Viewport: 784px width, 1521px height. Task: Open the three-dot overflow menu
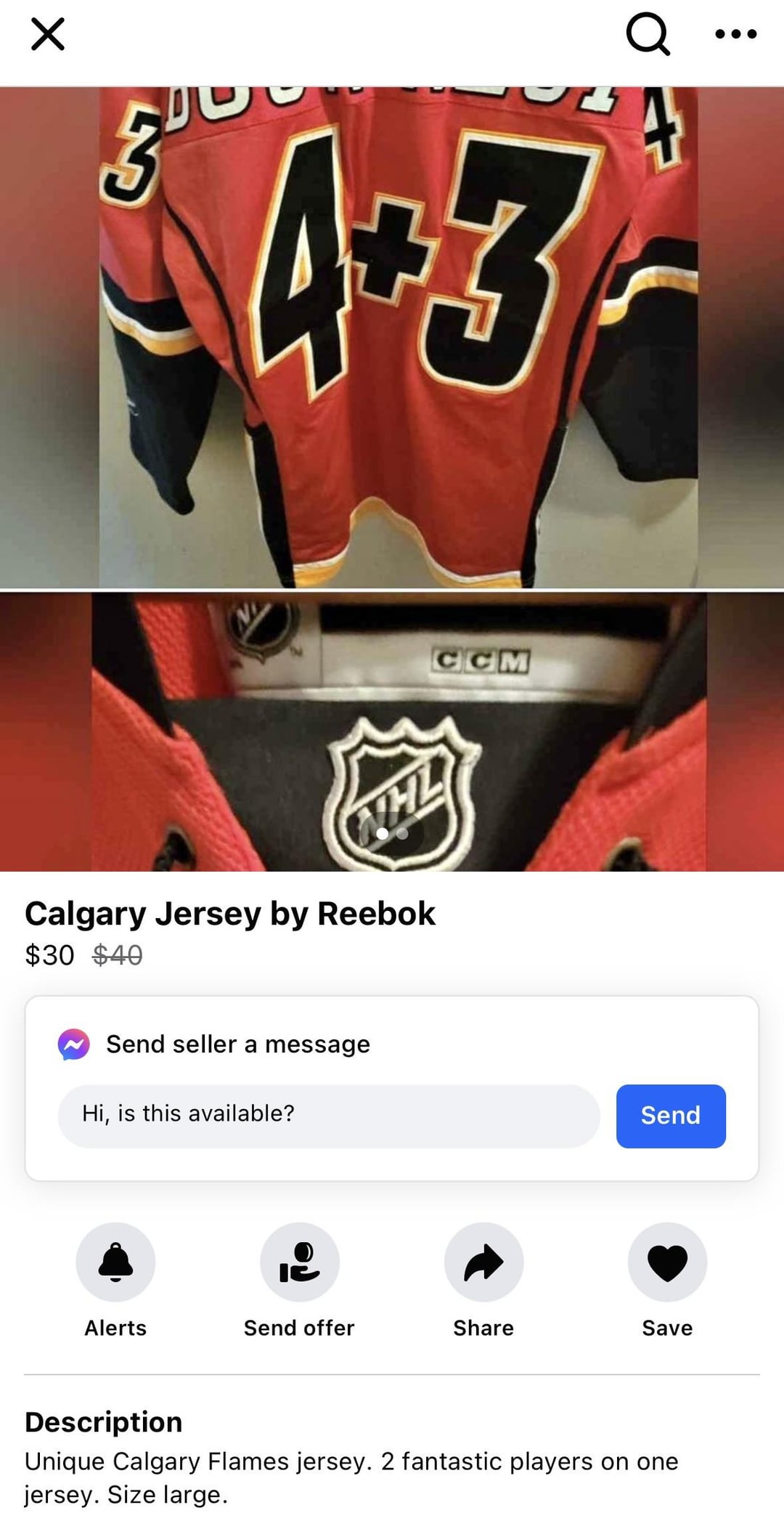coord(735,34)
